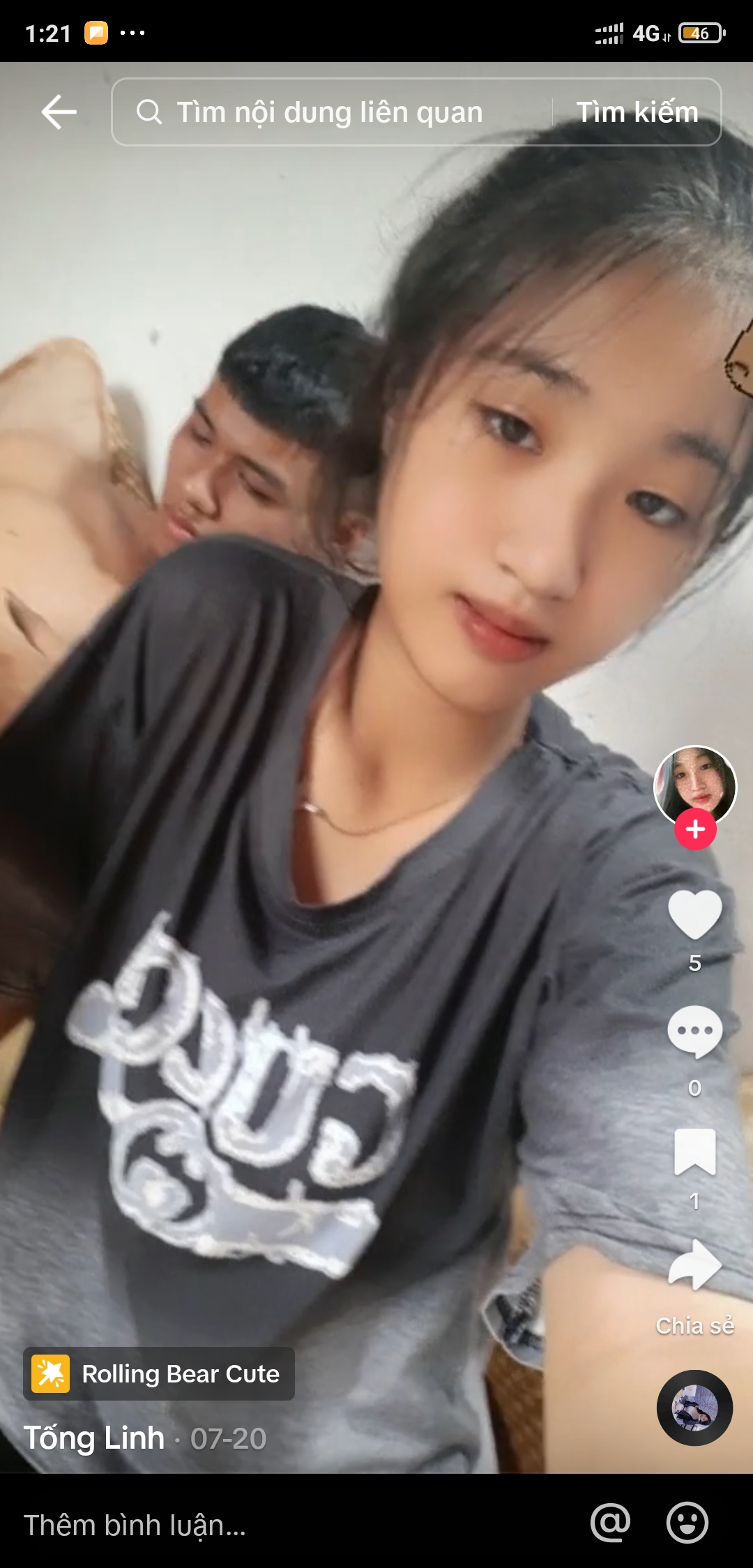The height and width of the screenshot is (1568, 753).
Task: Follow the creator with the plus button
Action: (695, 829)
